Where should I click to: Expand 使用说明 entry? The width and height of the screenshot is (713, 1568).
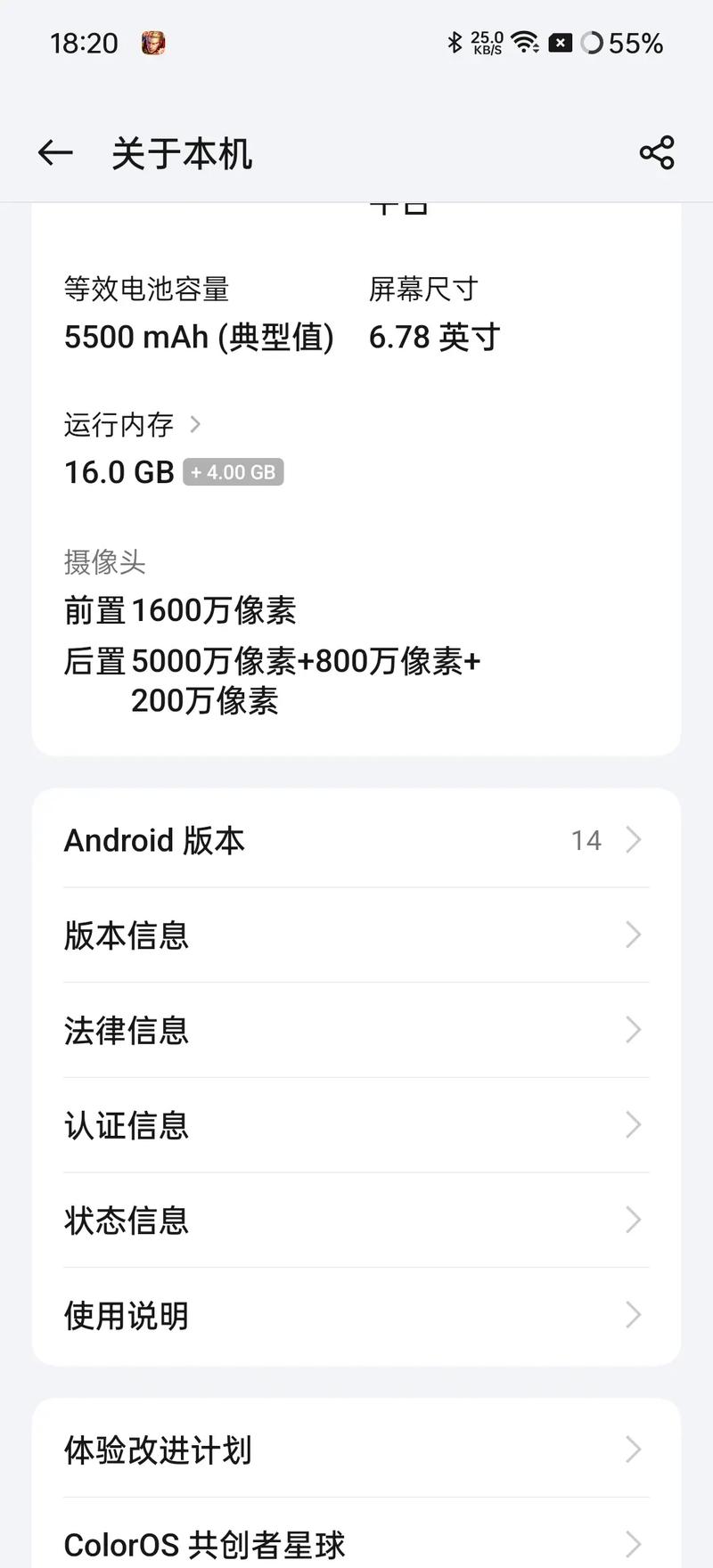click(356, 1314)
